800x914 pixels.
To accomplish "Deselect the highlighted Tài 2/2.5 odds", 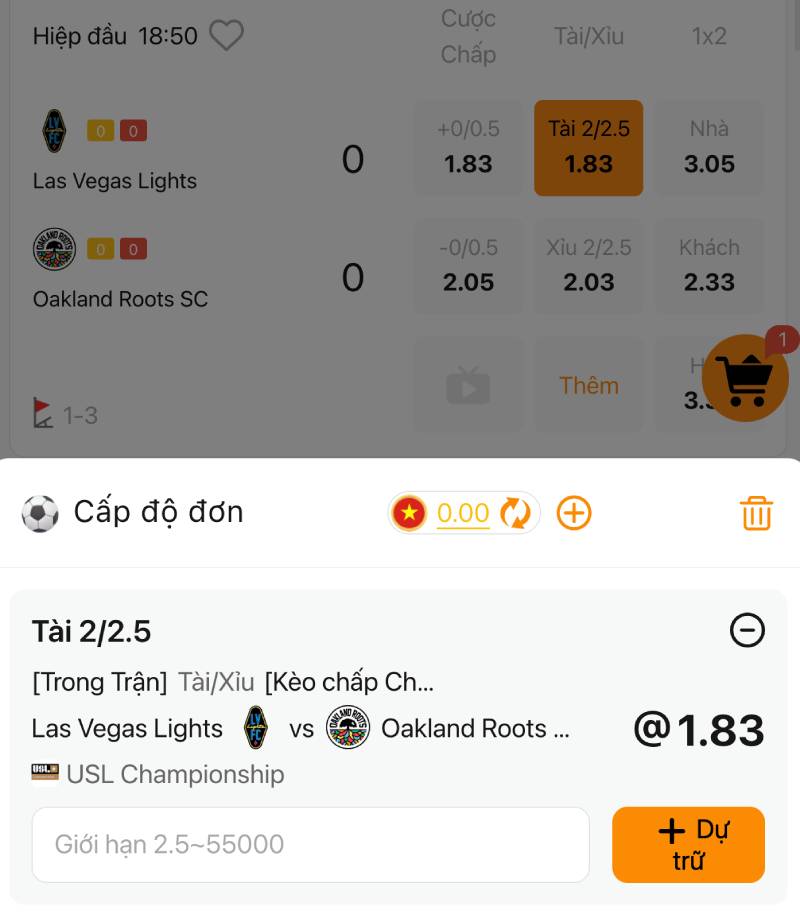I will pos(589,146).
